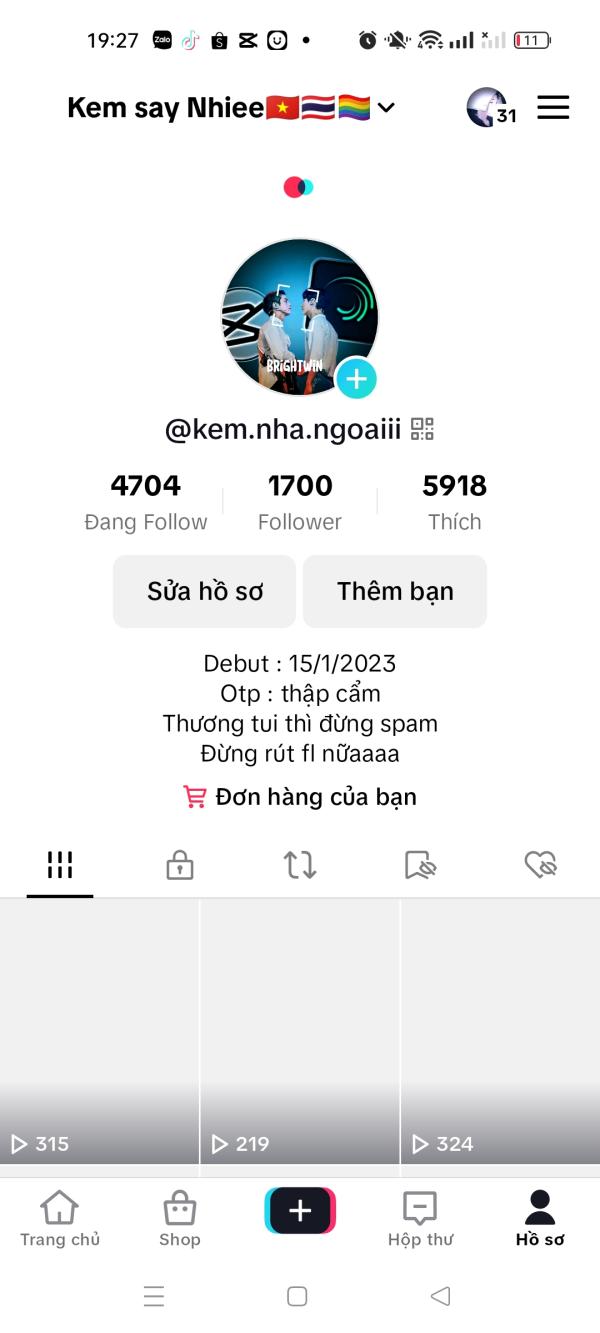600x1333 pixels.
Task: Add a new profile photo with plus badge
Action: (x=357, y=379)
